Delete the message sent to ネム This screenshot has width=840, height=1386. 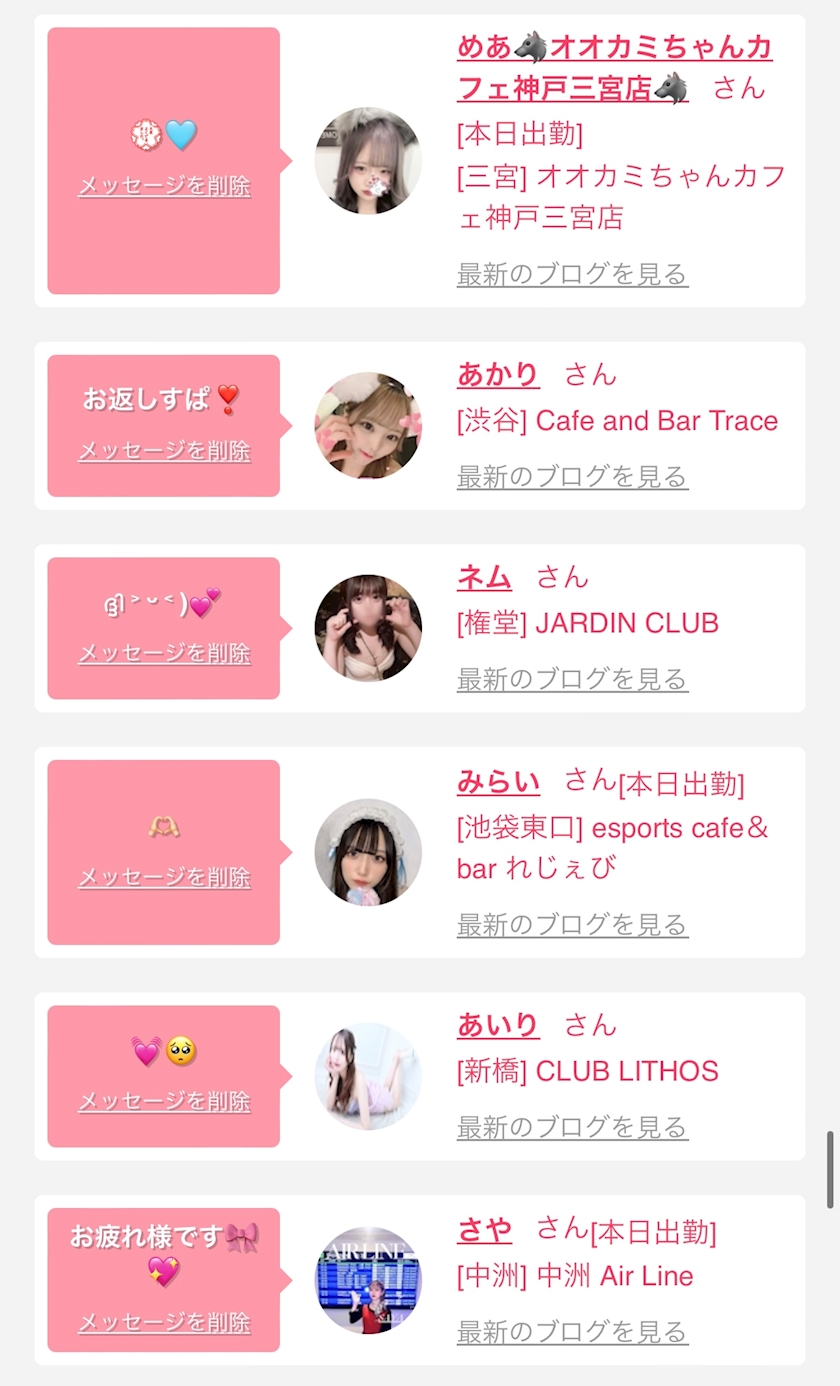(164, 653)
